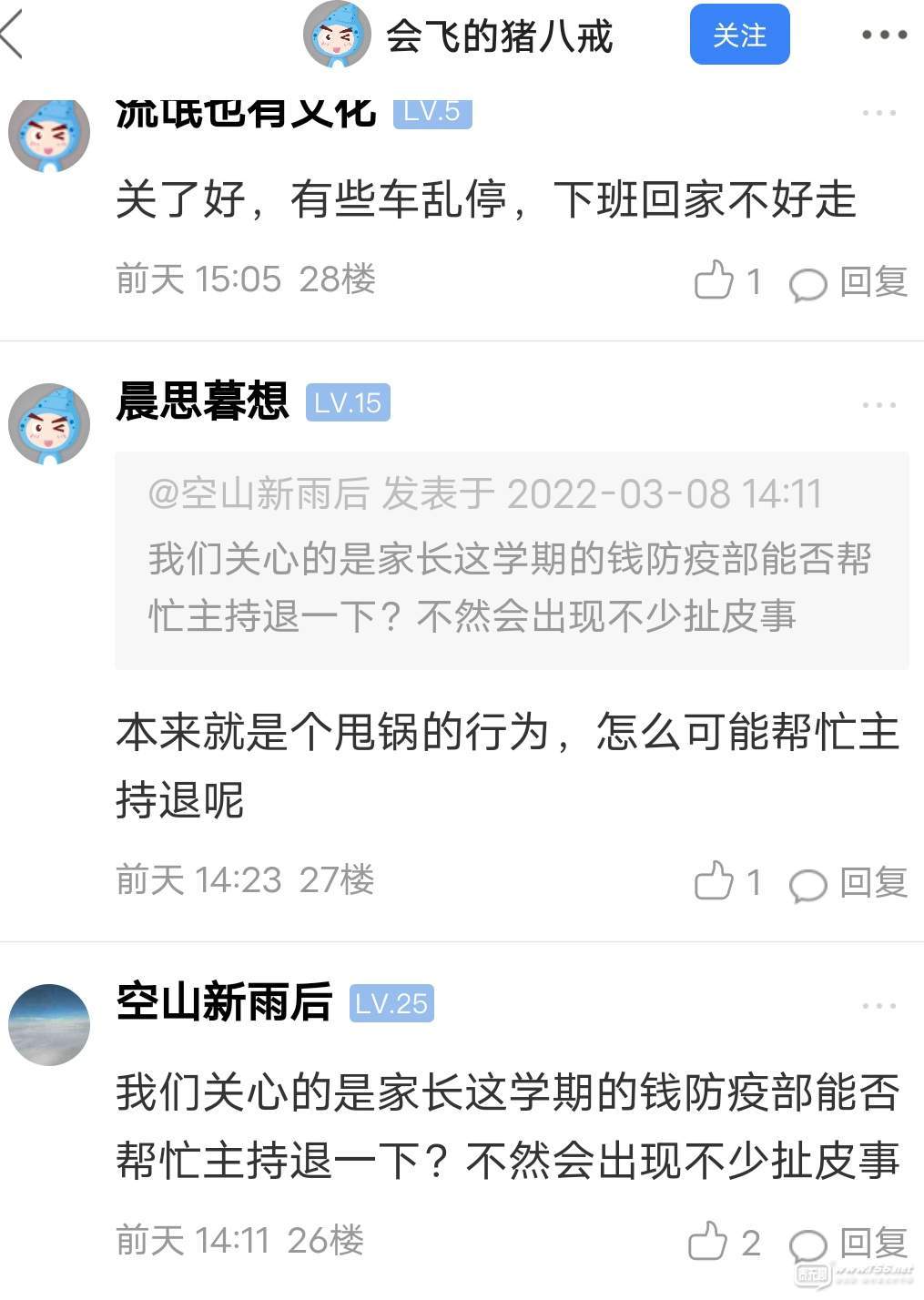Viewport: 924px width, 1300px height.
Task: Reply to 晨思暮想's 27楼 comment
Action: [848, 882]
